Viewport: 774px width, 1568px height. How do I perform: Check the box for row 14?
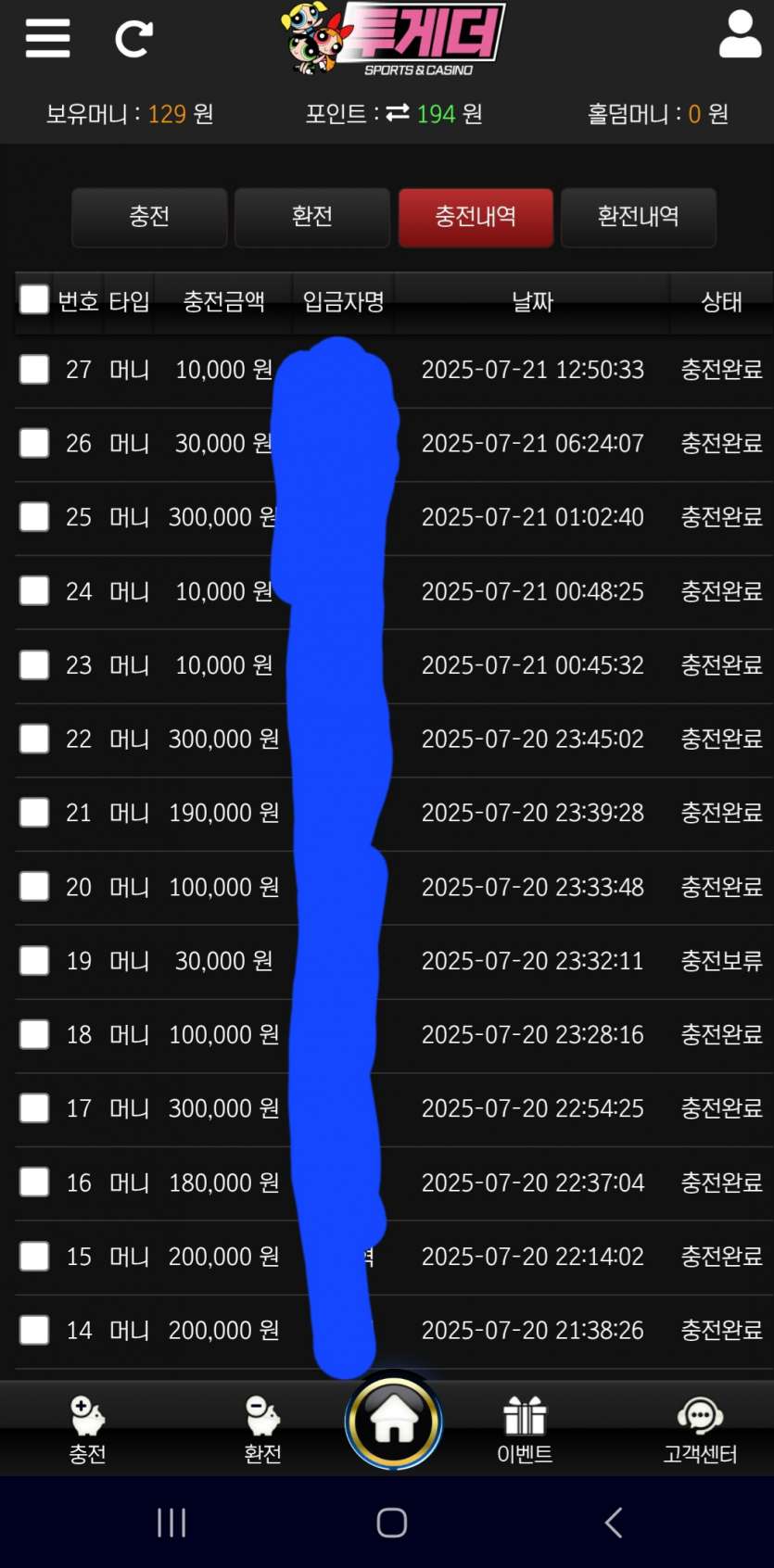tap(34, 1330)
